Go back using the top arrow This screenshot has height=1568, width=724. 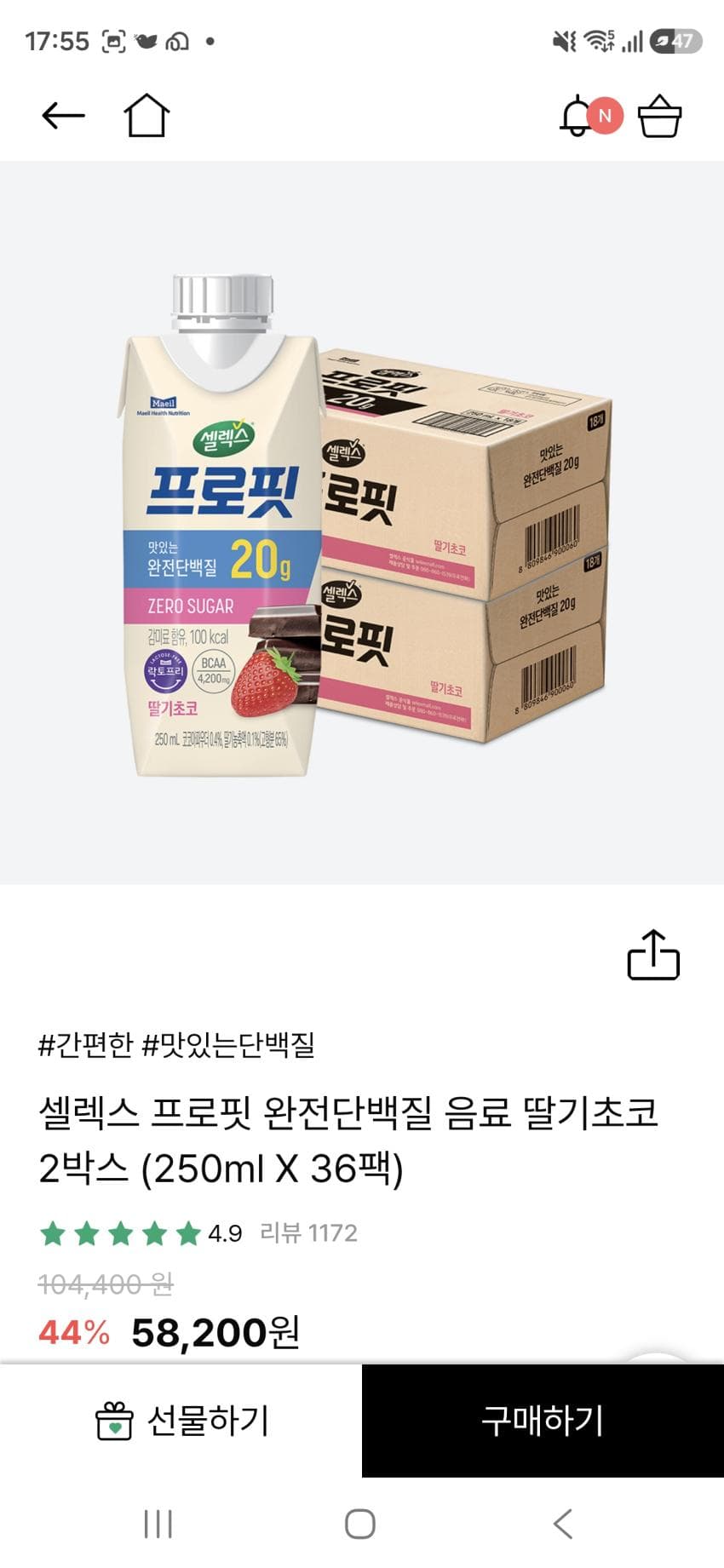click(x=63, y=116)
